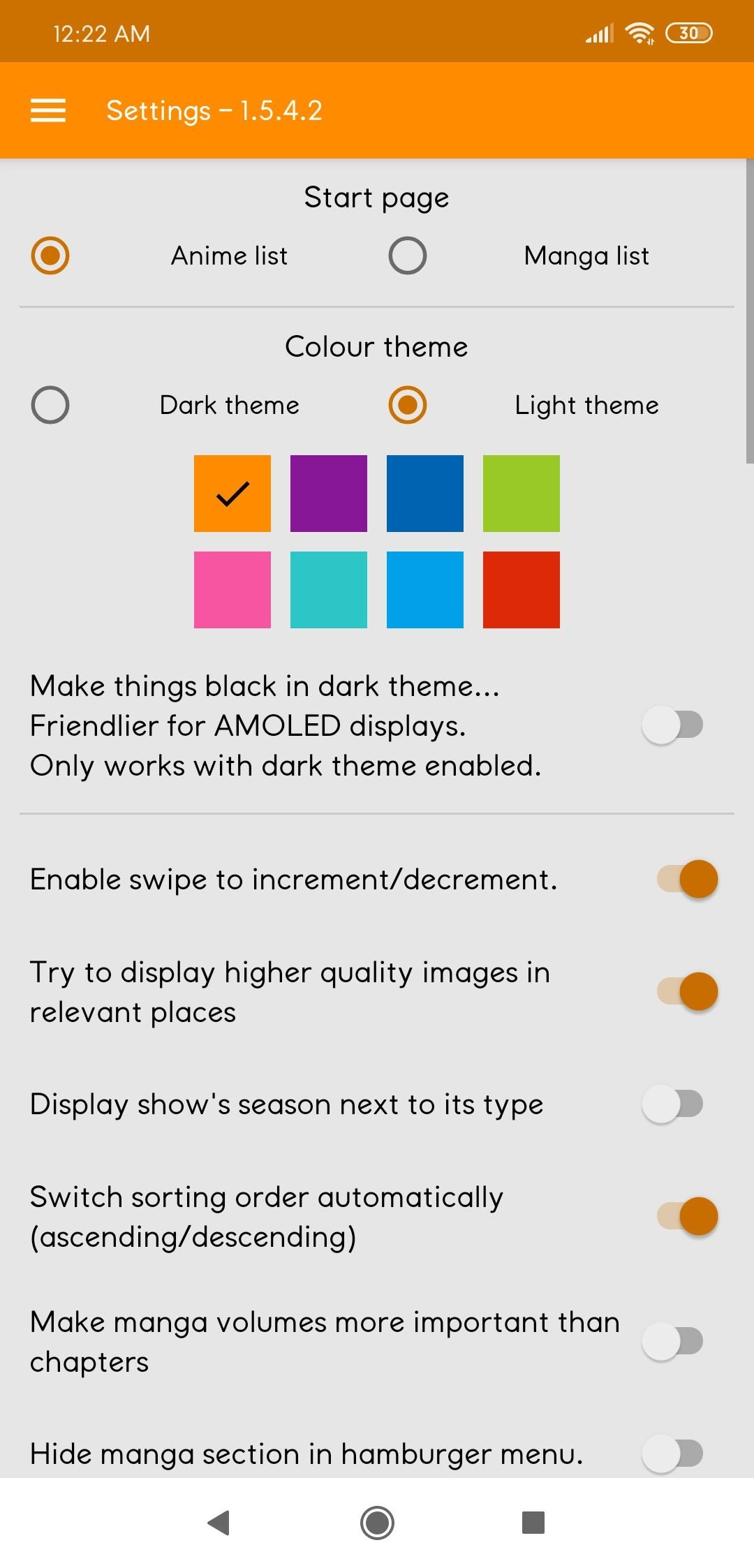Toggle hide manga section in hamburger menu

673,1454
